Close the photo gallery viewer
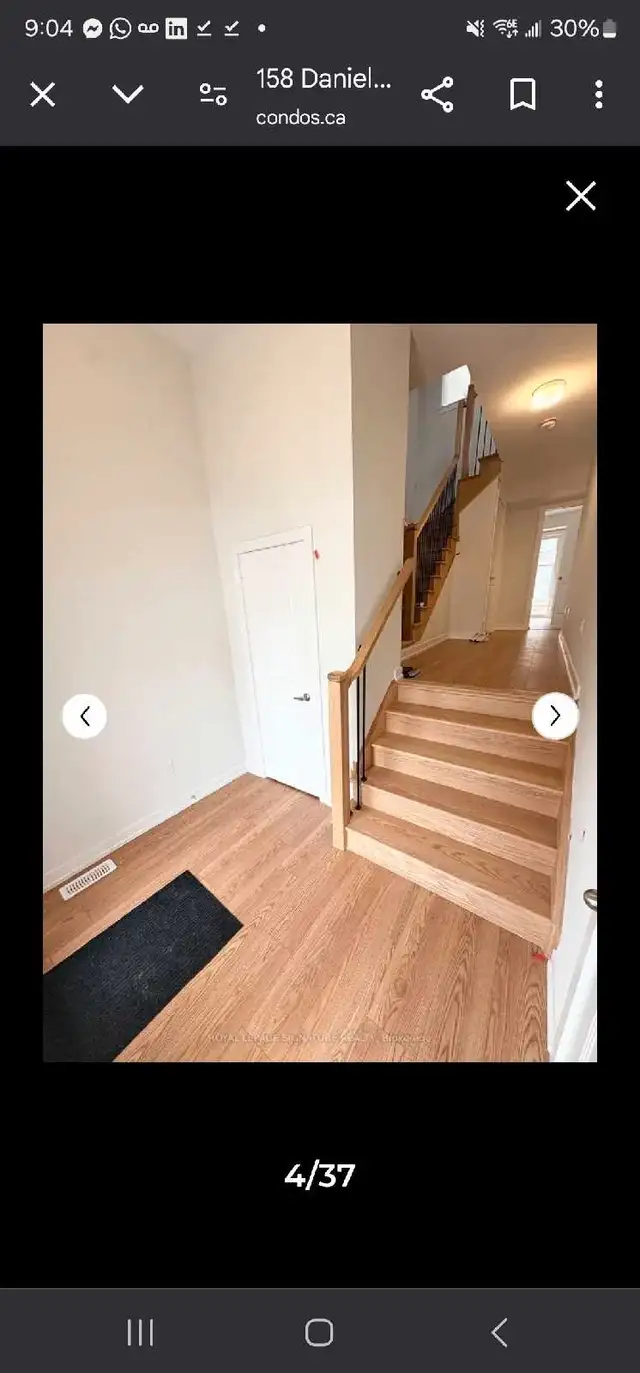 [580, 196]
